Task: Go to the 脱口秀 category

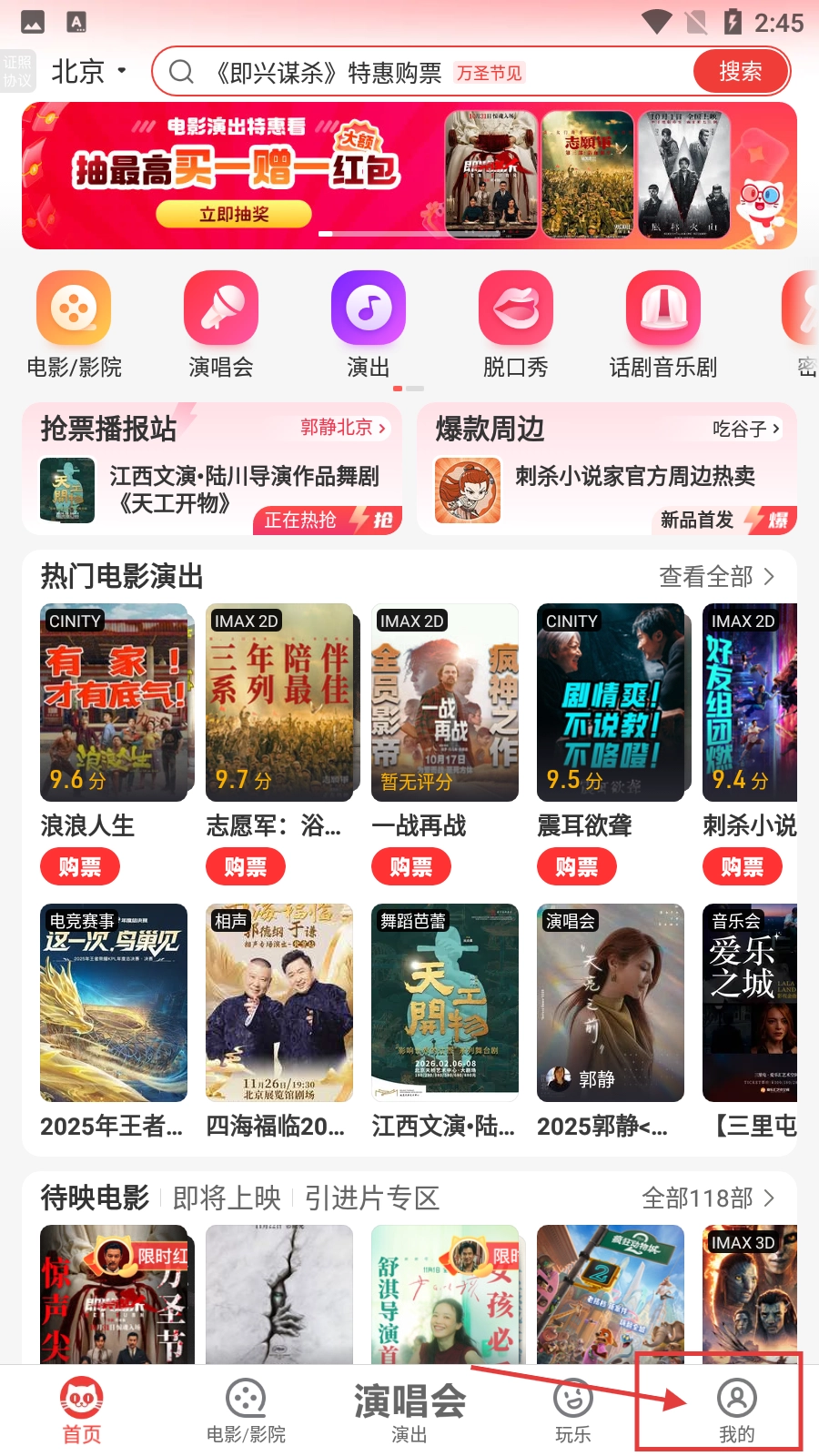Action: [515, 324]
